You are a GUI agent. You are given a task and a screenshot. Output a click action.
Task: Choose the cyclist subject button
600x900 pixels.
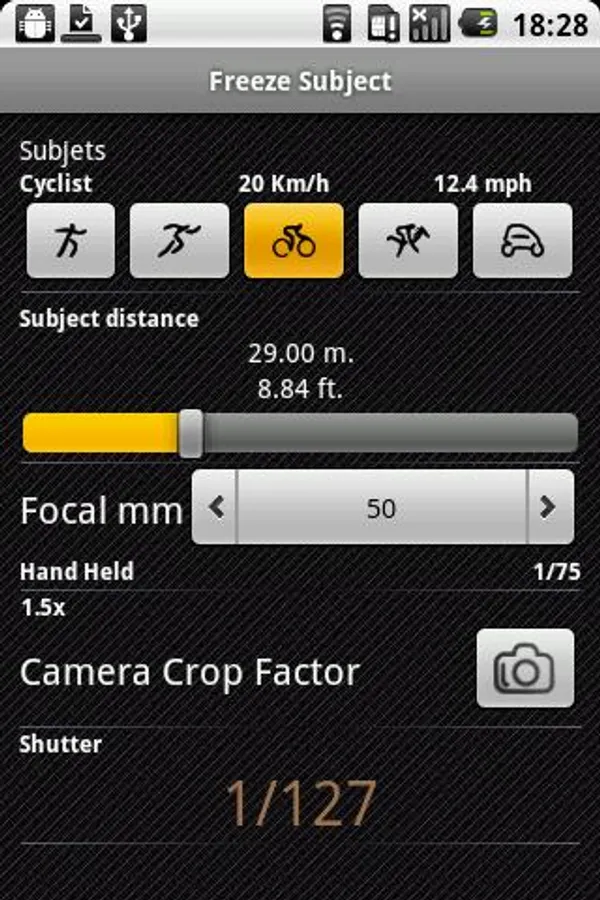[x=294, y=241]
